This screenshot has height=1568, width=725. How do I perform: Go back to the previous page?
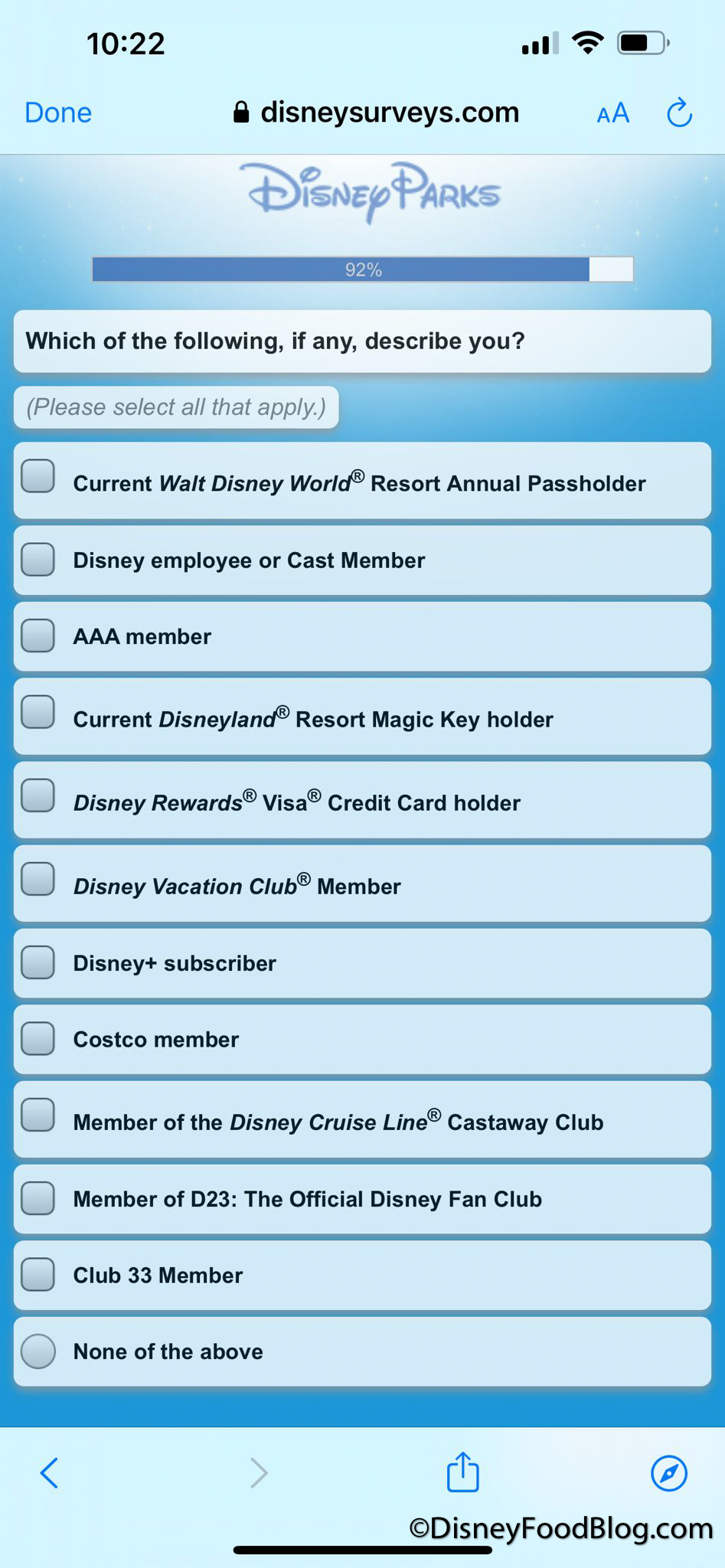[49, 1472]
